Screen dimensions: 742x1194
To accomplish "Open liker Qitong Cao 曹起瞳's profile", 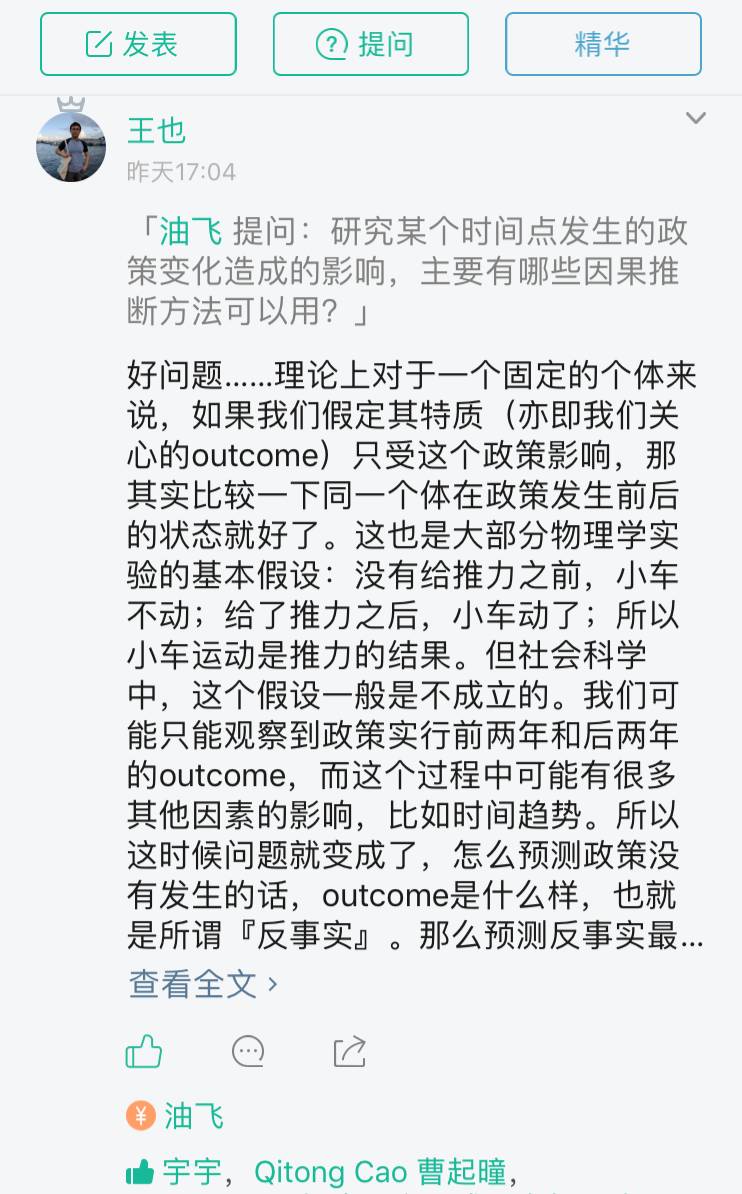I will [x=380, y=1171].
